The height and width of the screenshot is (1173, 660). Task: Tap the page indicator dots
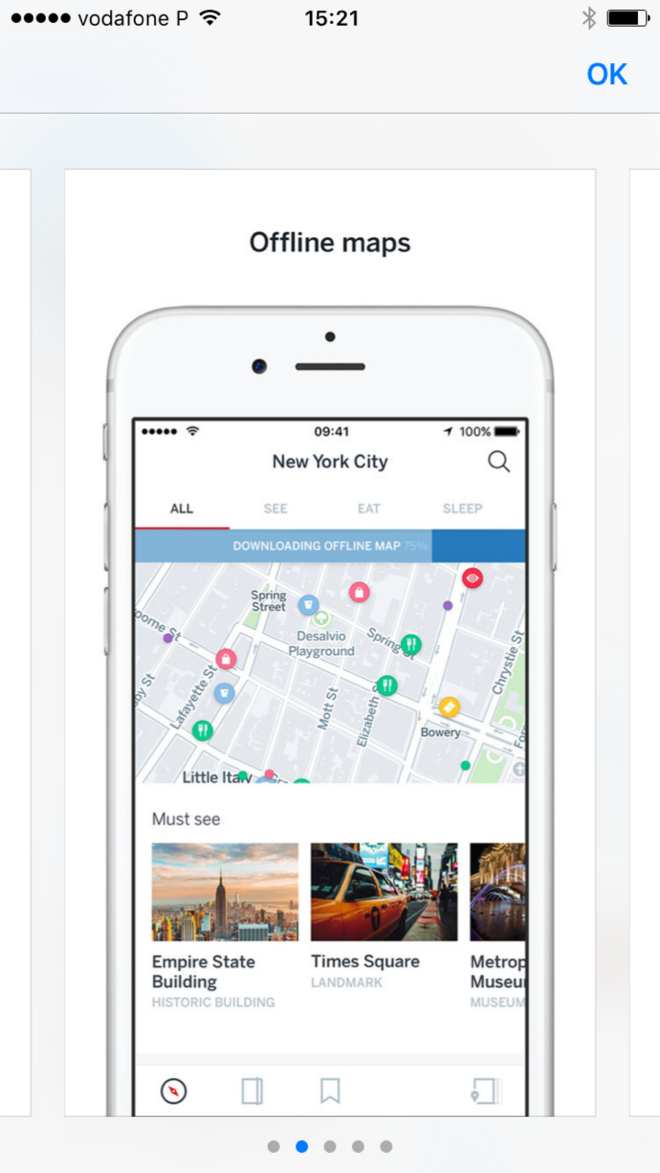coord(330,1146)
